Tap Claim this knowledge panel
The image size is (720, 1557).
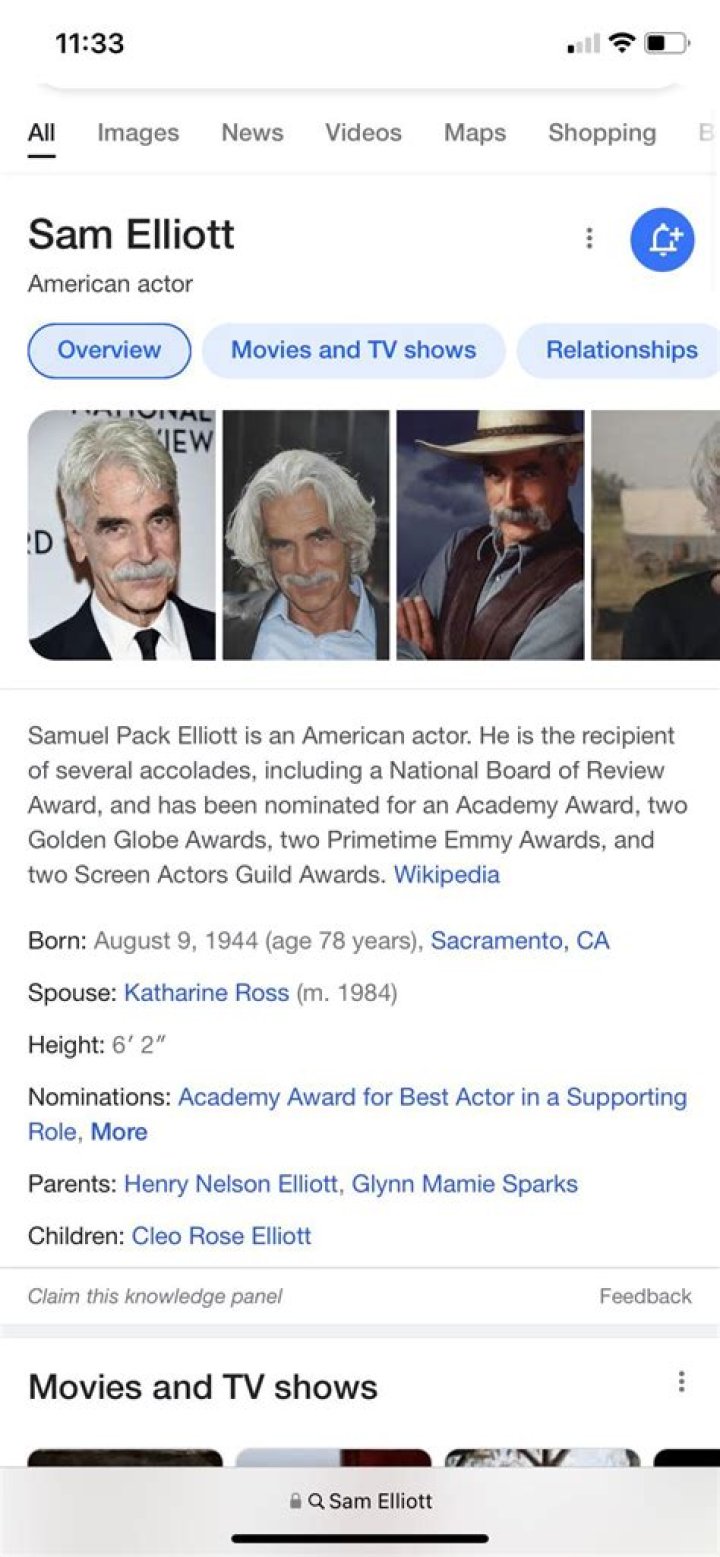click(x=155, y=1297)
